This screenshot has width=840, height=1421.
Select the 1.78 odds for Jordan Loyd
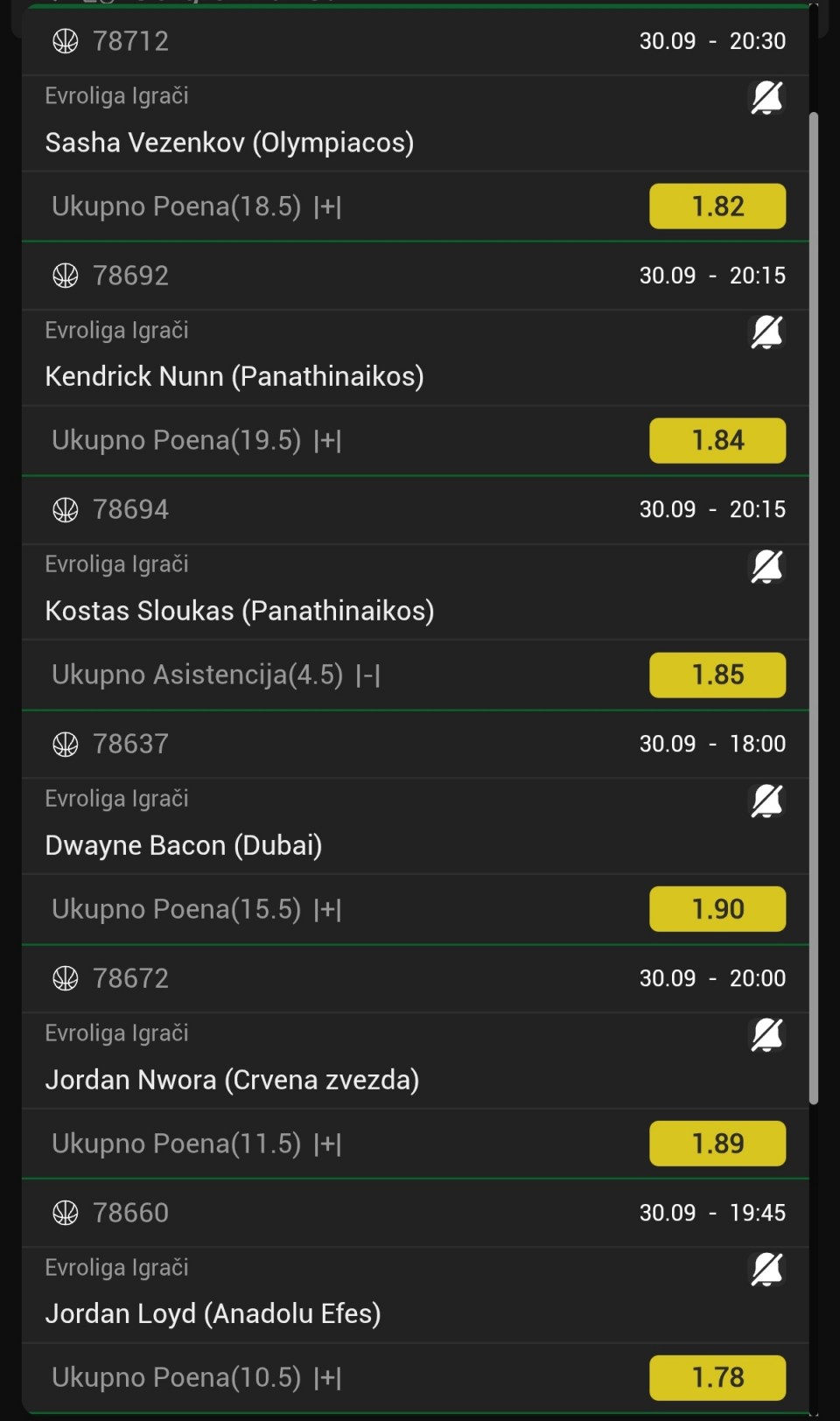point(717,1377)
